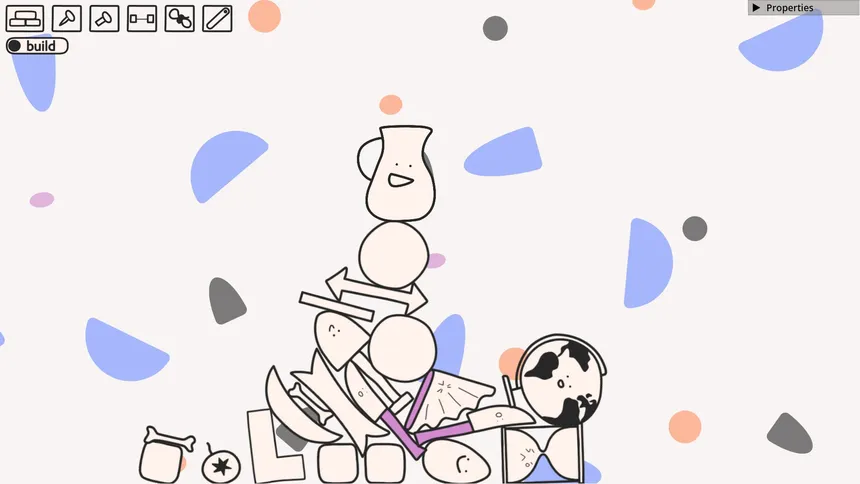Toggle the build mode switch
860x484 pixels.
37,46
